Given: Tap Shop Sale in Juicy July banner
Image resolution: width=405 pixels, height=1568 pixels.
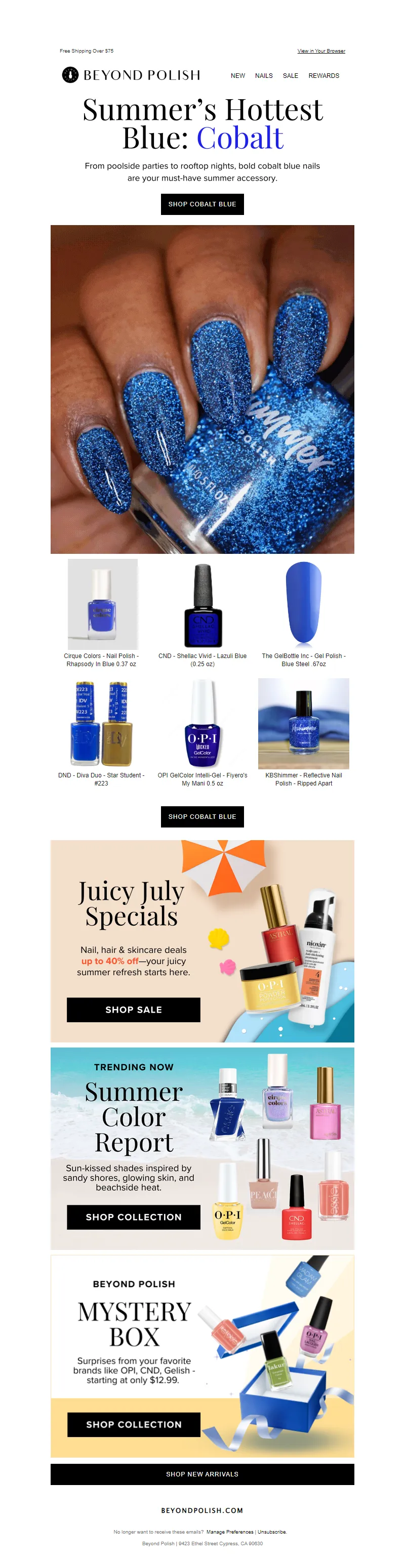Looking at the screenshot, I should [x=133, y=1009].
